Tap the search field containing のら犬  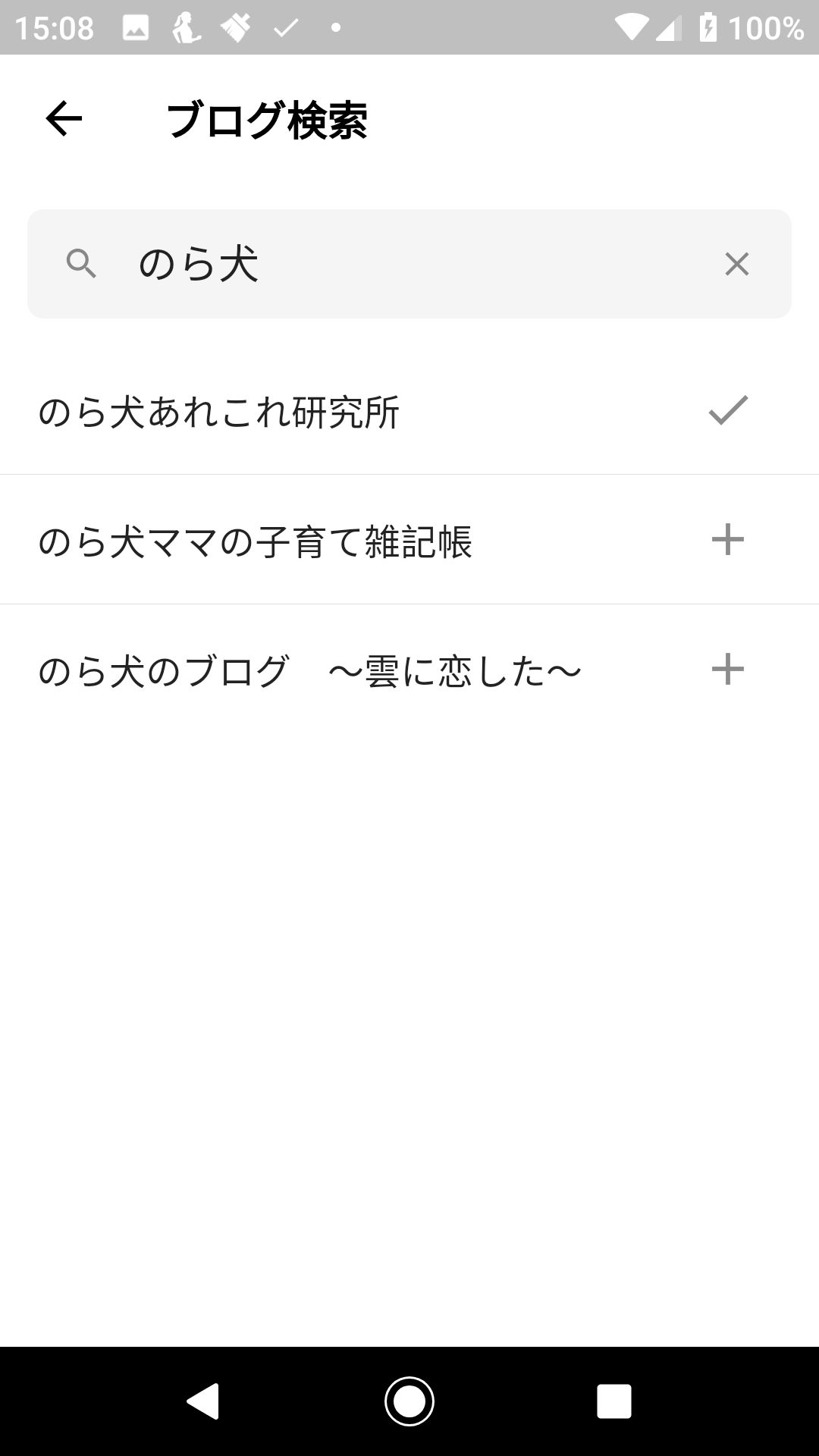click(409, 264)
